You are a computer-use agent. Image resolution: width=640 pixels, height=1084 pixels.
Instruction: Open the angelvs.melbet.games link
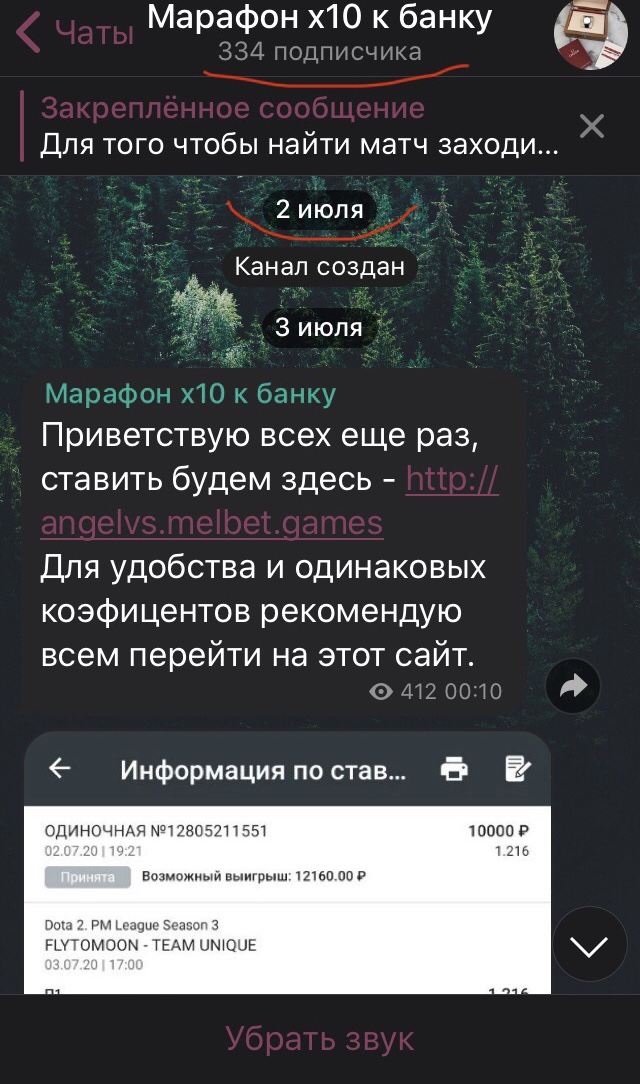(270, 501)
